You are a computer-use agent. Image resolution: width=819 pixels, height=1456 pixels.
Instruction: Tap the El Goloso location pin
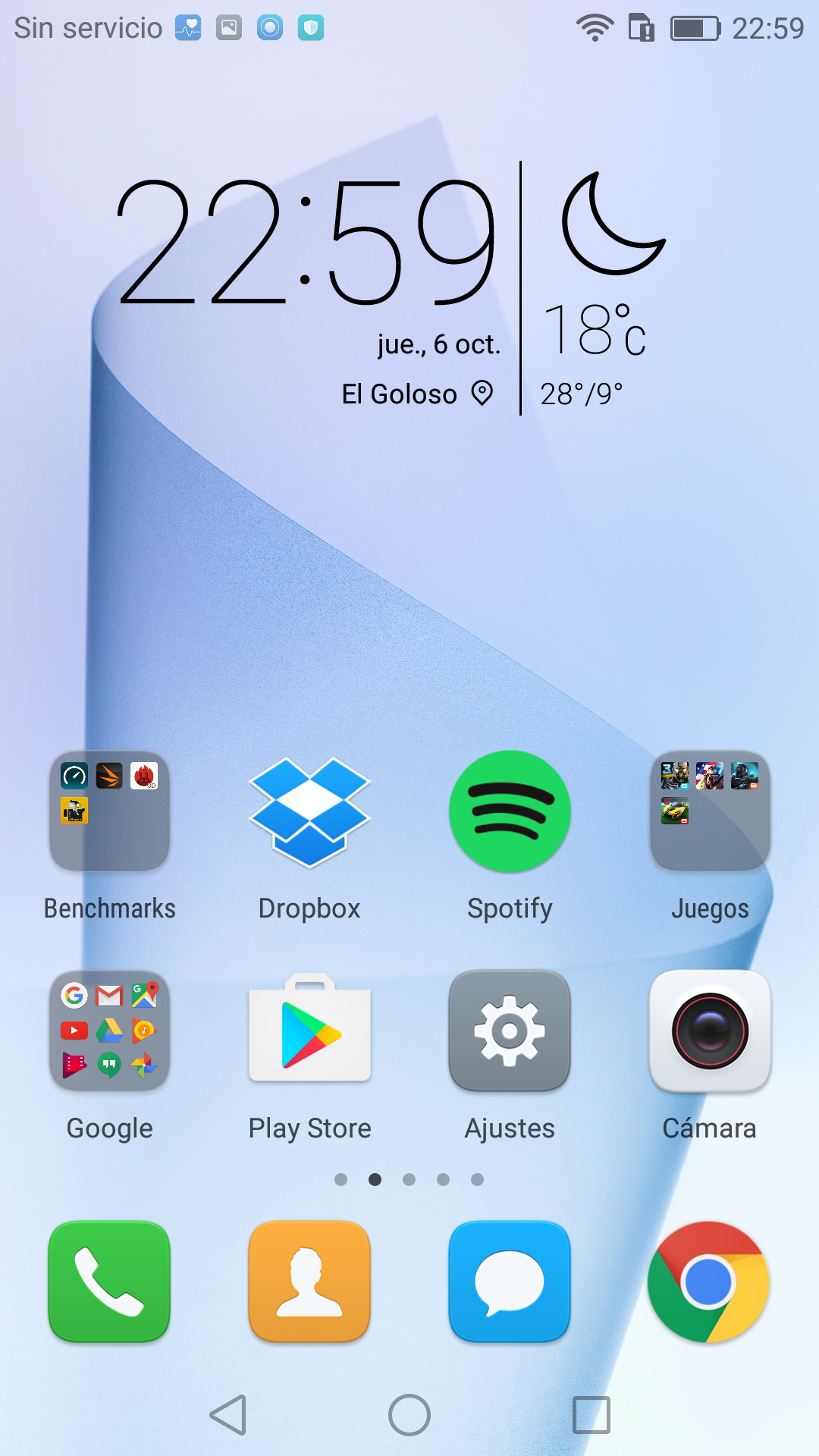tap(482, 393)
